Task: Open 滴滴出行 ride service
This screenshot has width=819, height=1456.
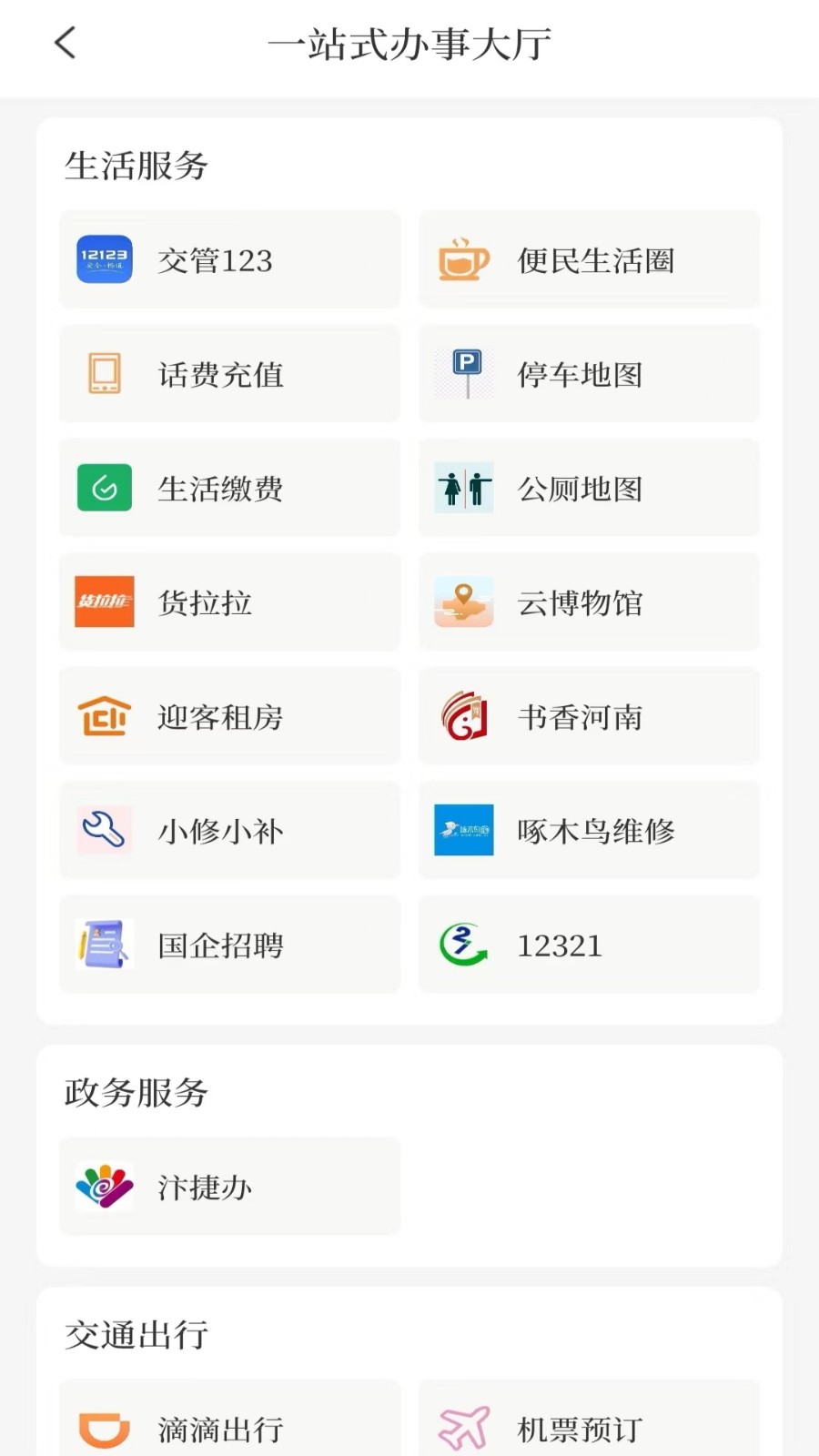Action: (x=229, y=1419)
